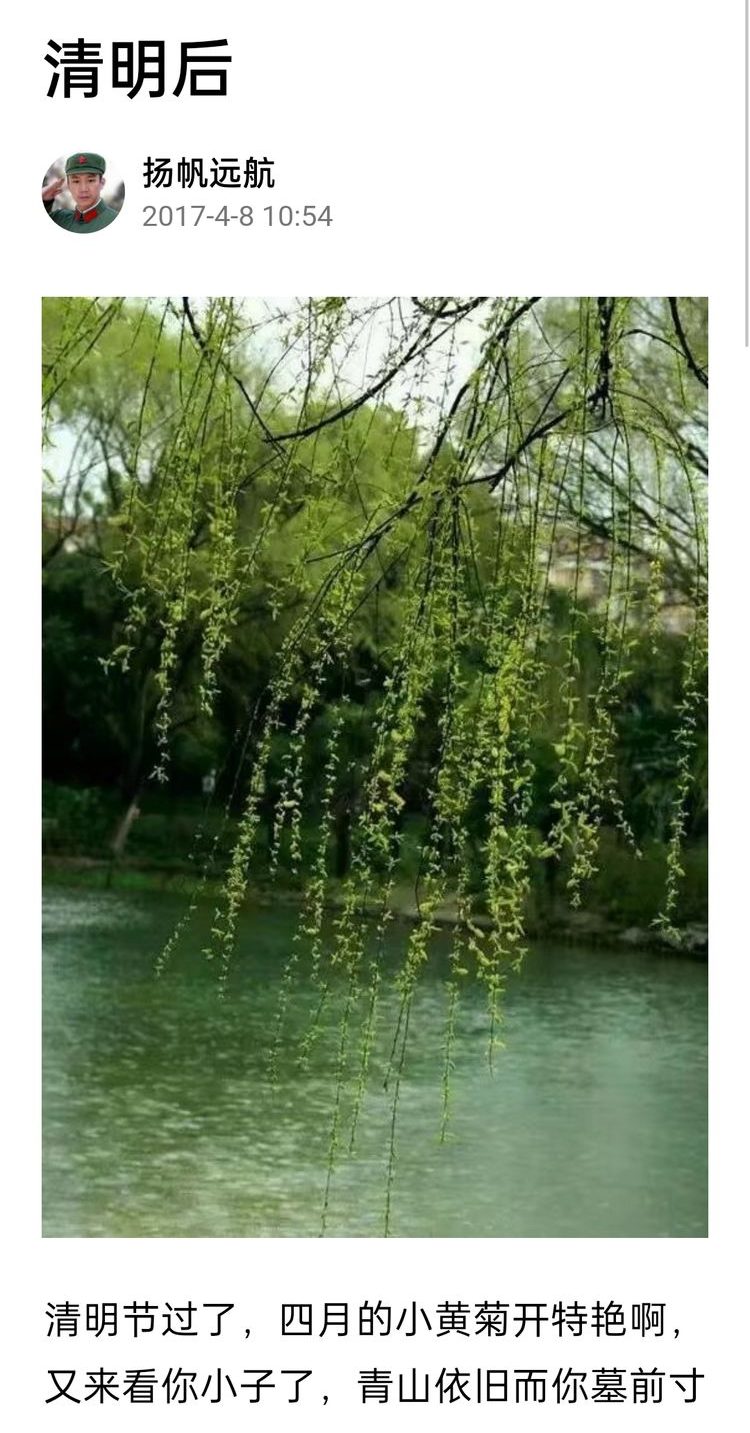Open author profile via the name 扬帆远航

208,173
